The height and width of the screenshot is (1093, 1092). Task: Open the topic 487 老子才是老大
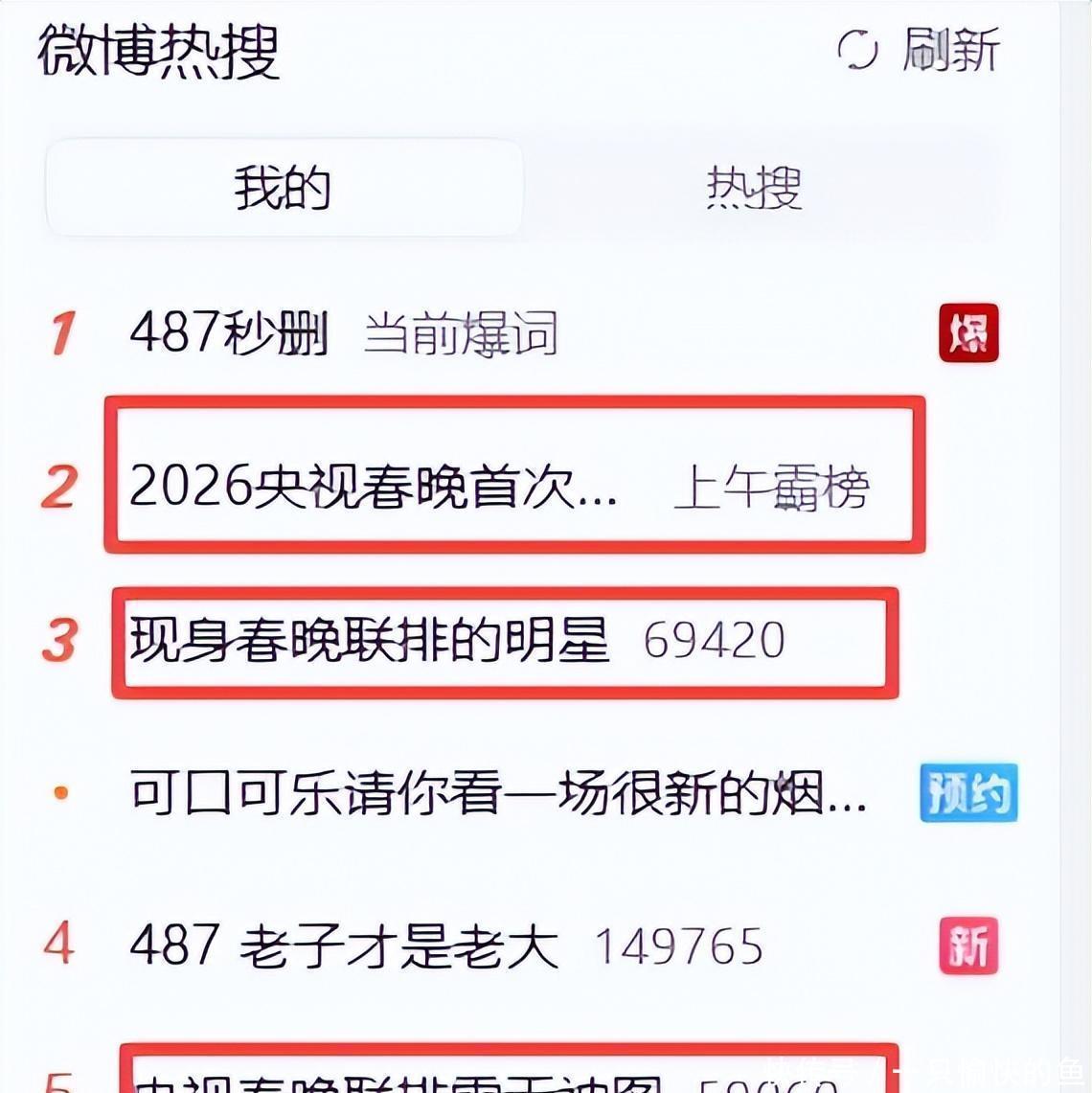point(345,945)
